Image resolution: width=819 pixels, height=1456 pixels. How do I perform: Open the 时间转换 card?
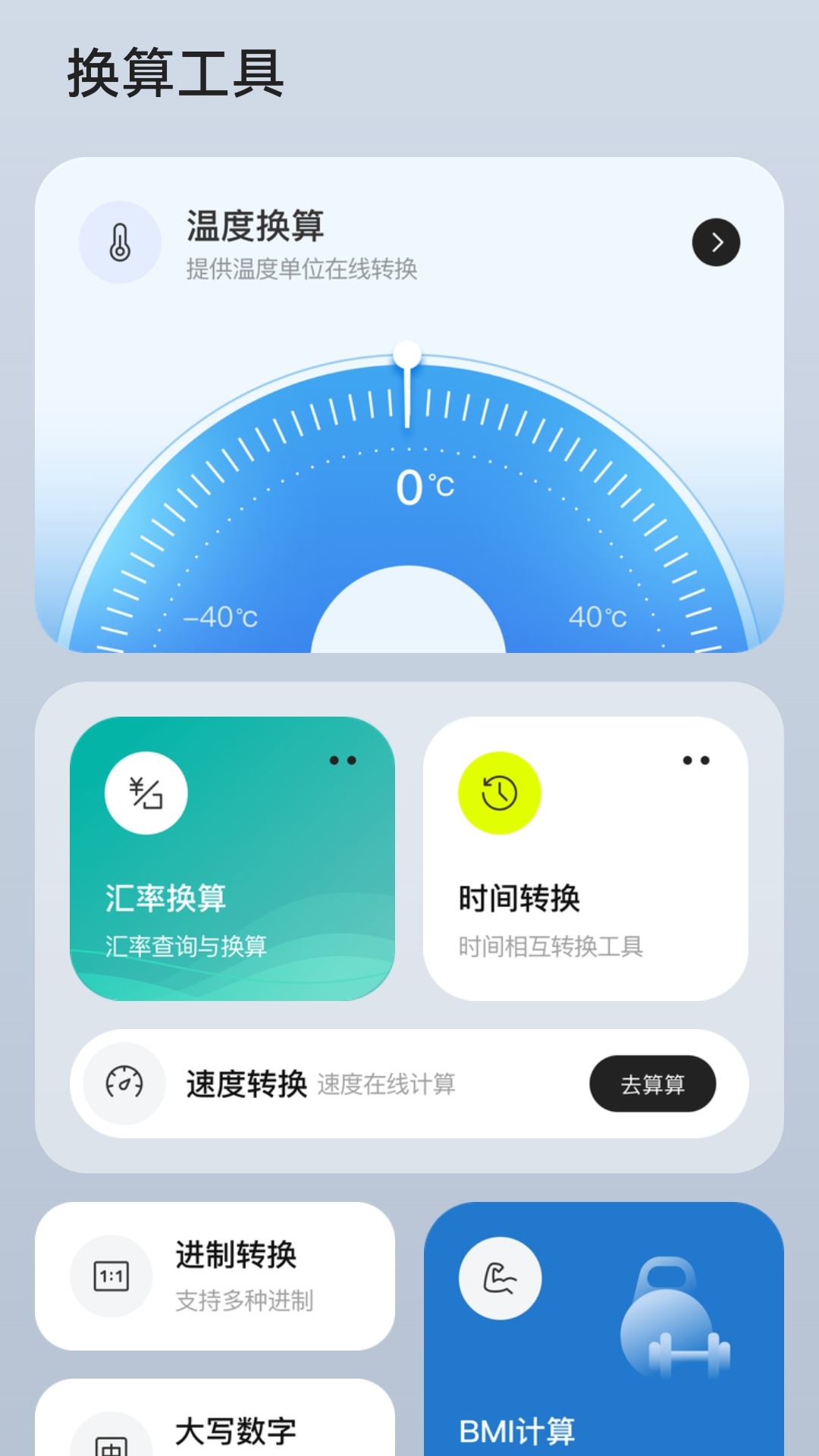coord(585,858)
